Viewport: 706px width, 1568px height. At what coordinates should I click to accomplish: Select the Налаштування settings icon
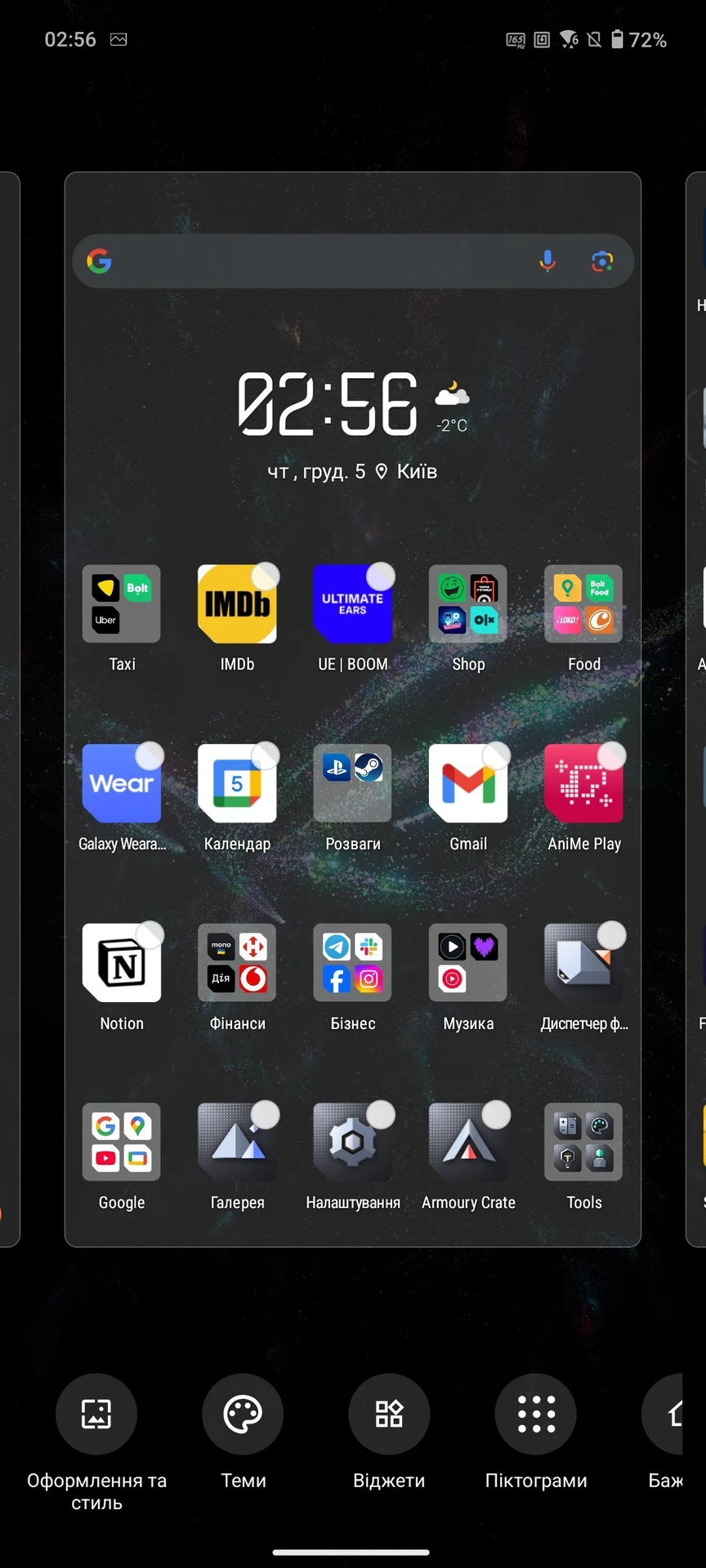(x=353, y=1143)
